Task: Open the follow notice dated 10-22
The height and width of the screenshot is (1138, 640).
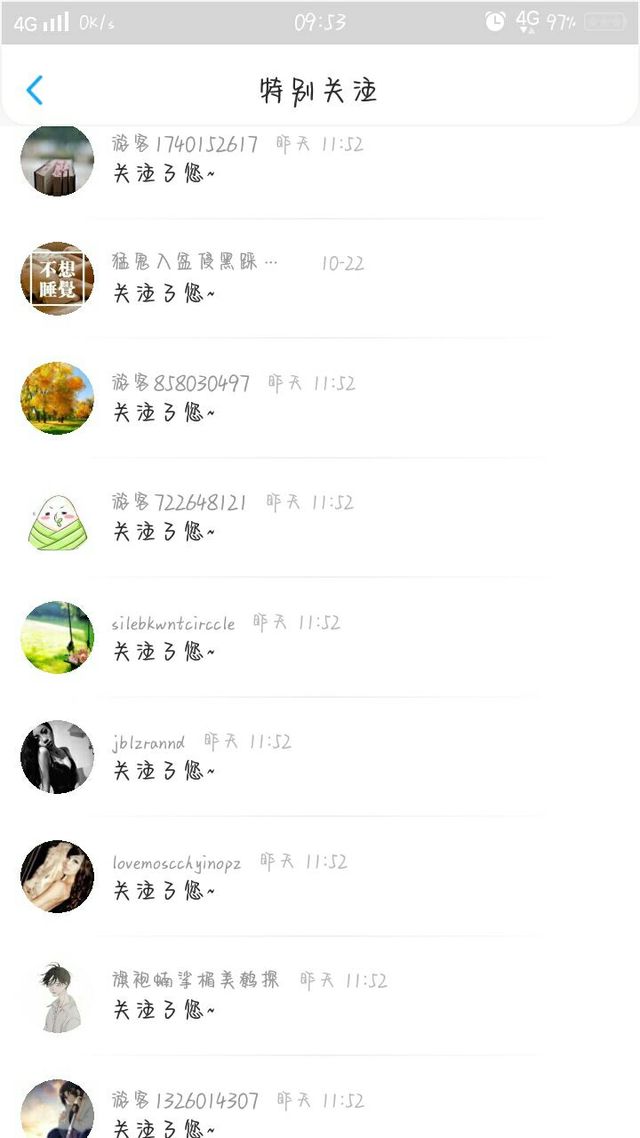Action: 320,278
